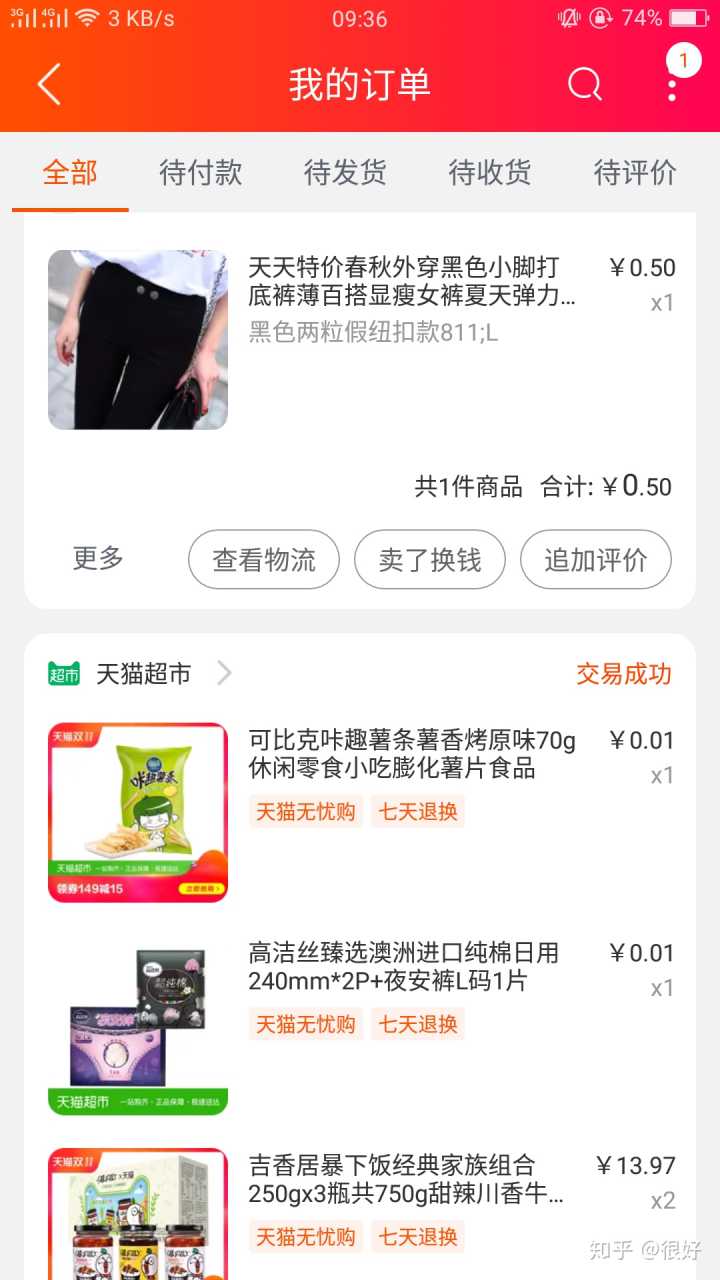The image size is (720, 1280).
Task: Add a follow-up review via 追加评价
Action: point(596,560)
